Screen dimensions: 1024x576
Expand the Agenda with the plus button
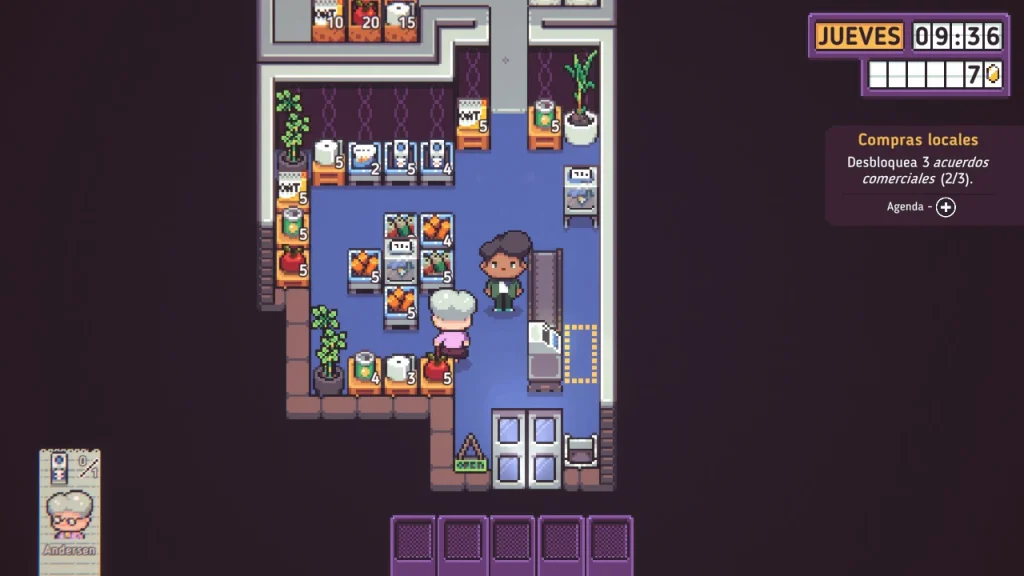tap(945, 207)
